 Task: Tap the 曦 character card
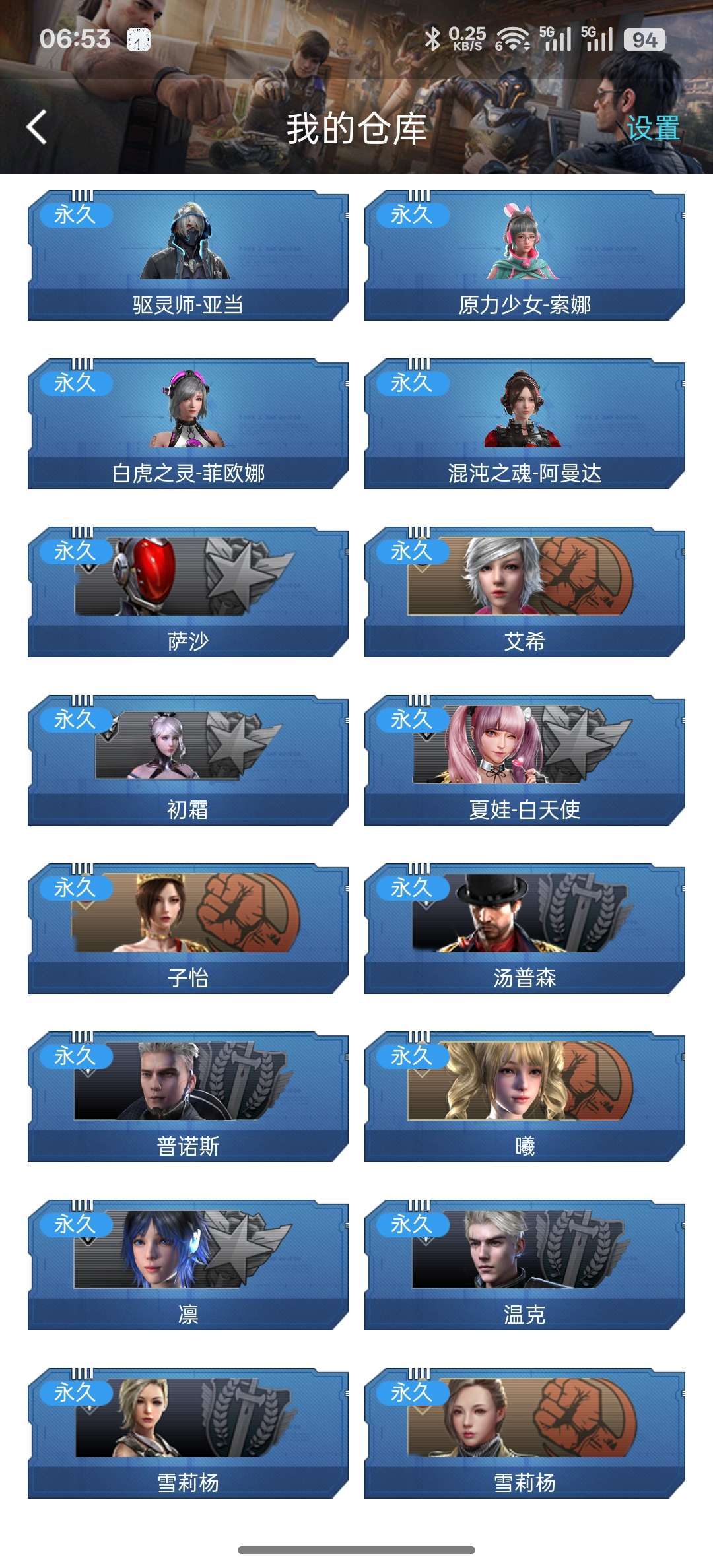[x=525, y=1097]
